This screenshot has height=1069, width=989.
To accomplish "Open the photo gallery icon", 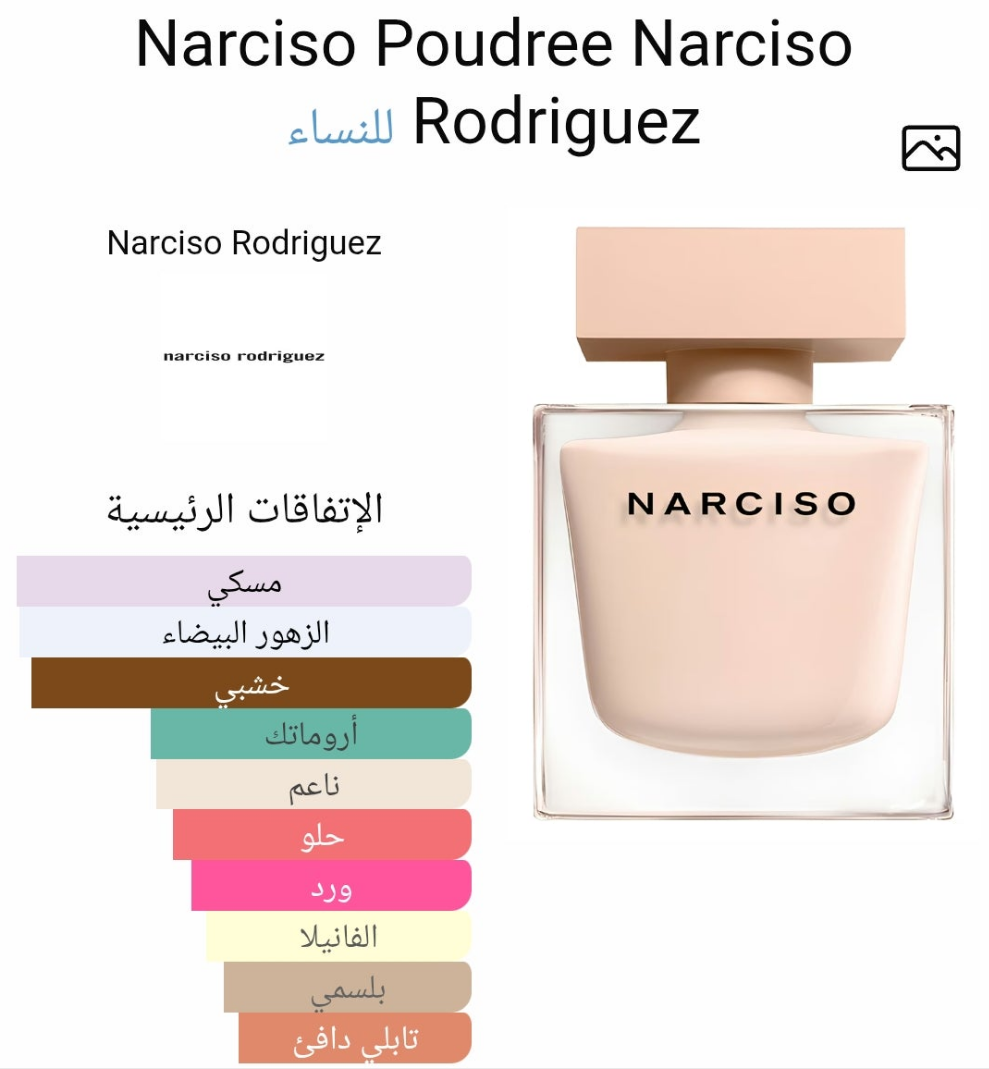I will click(x=930, y=148).
